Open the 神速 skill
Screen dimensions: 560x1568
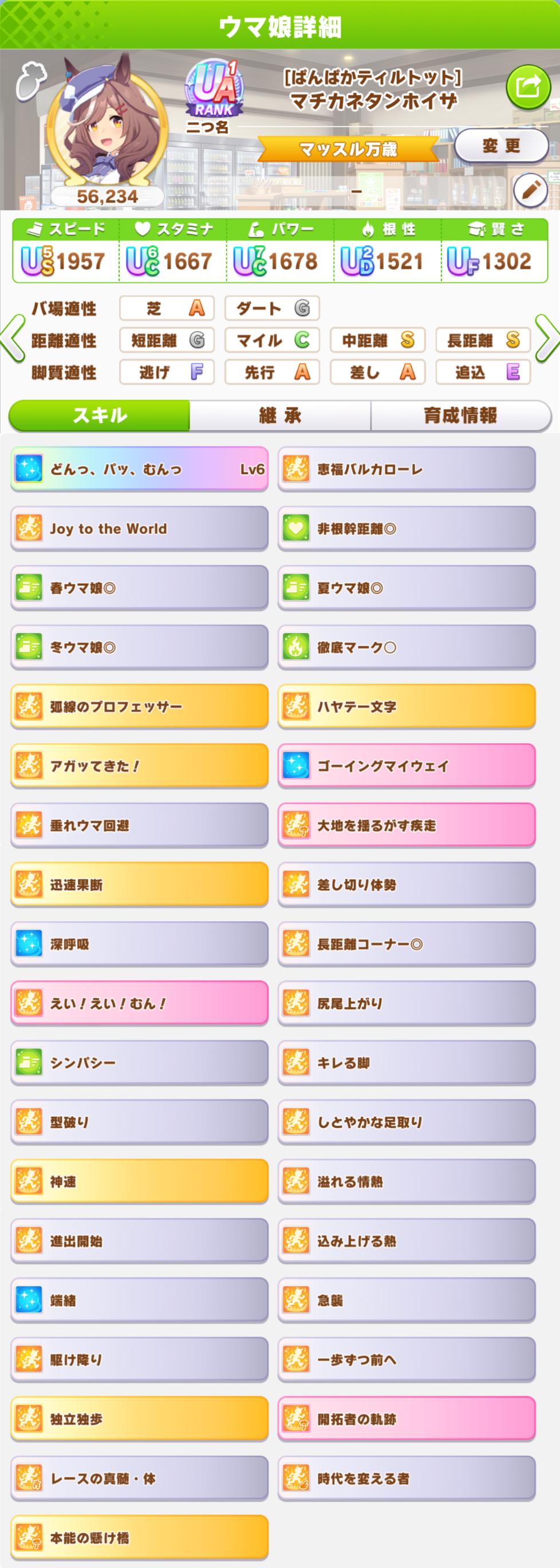pos(139,1181)
